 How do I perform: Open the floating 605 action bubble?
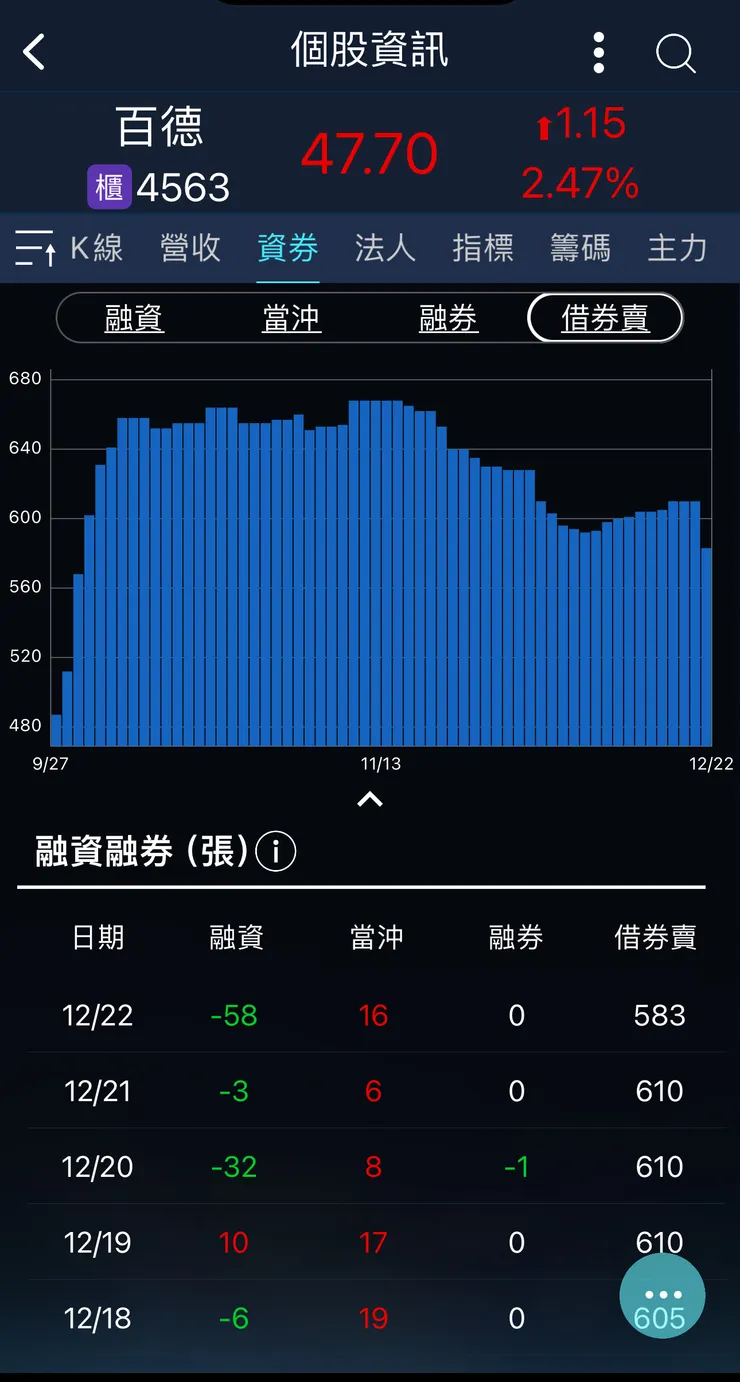(x=661, y=1295)
